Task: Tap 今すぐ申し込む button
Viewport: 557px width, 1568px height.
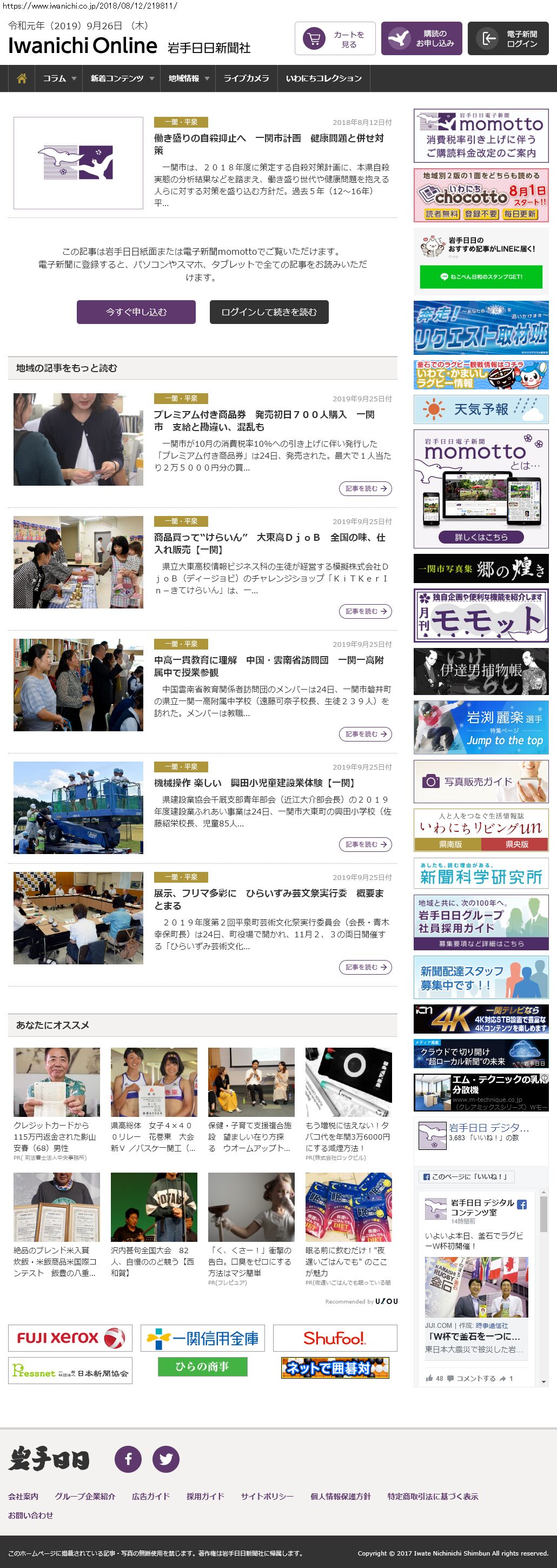Action: [x=136, y=312]
